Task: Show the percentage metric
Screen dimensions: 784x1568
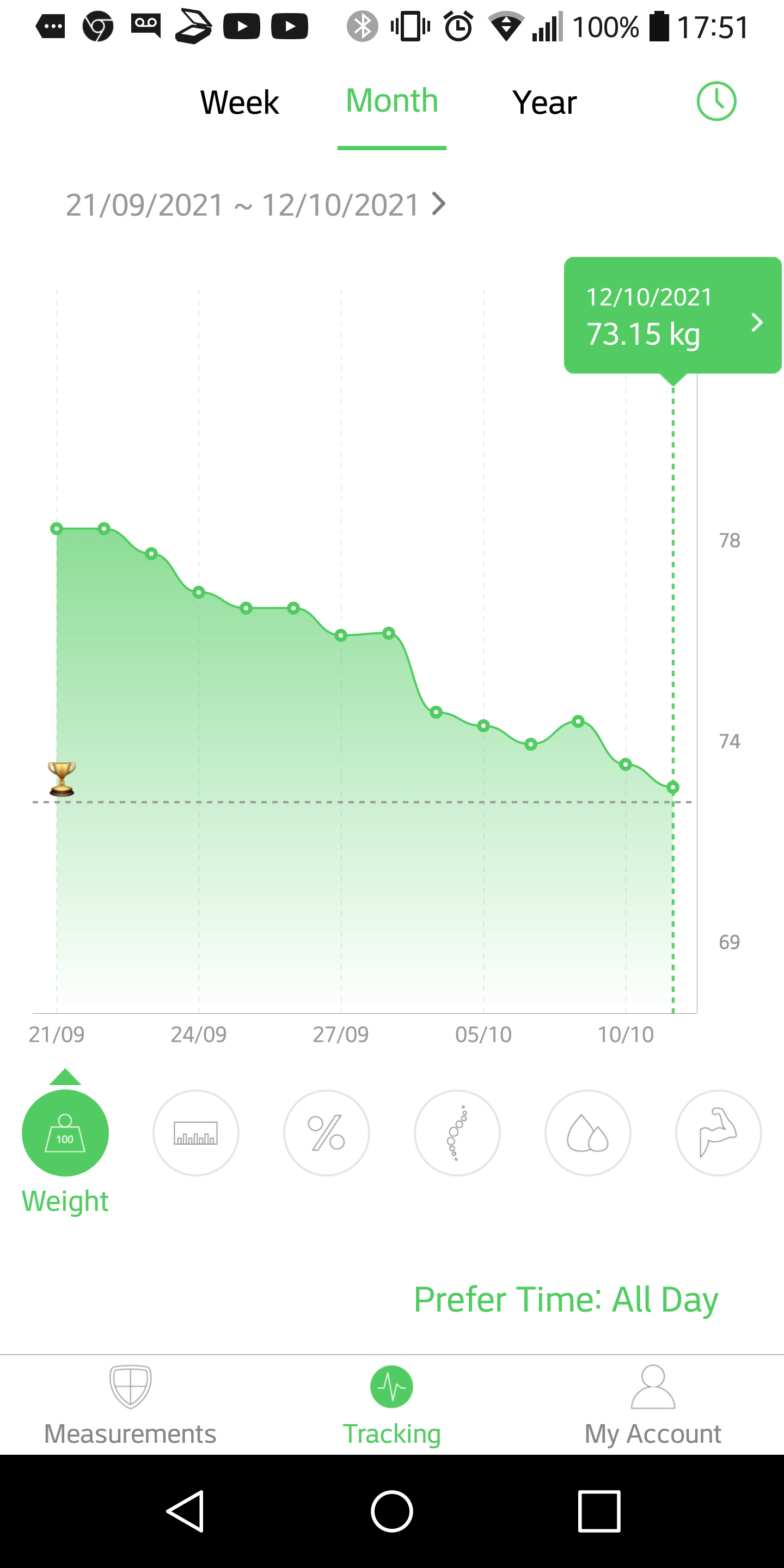Action: point(326,1133)
